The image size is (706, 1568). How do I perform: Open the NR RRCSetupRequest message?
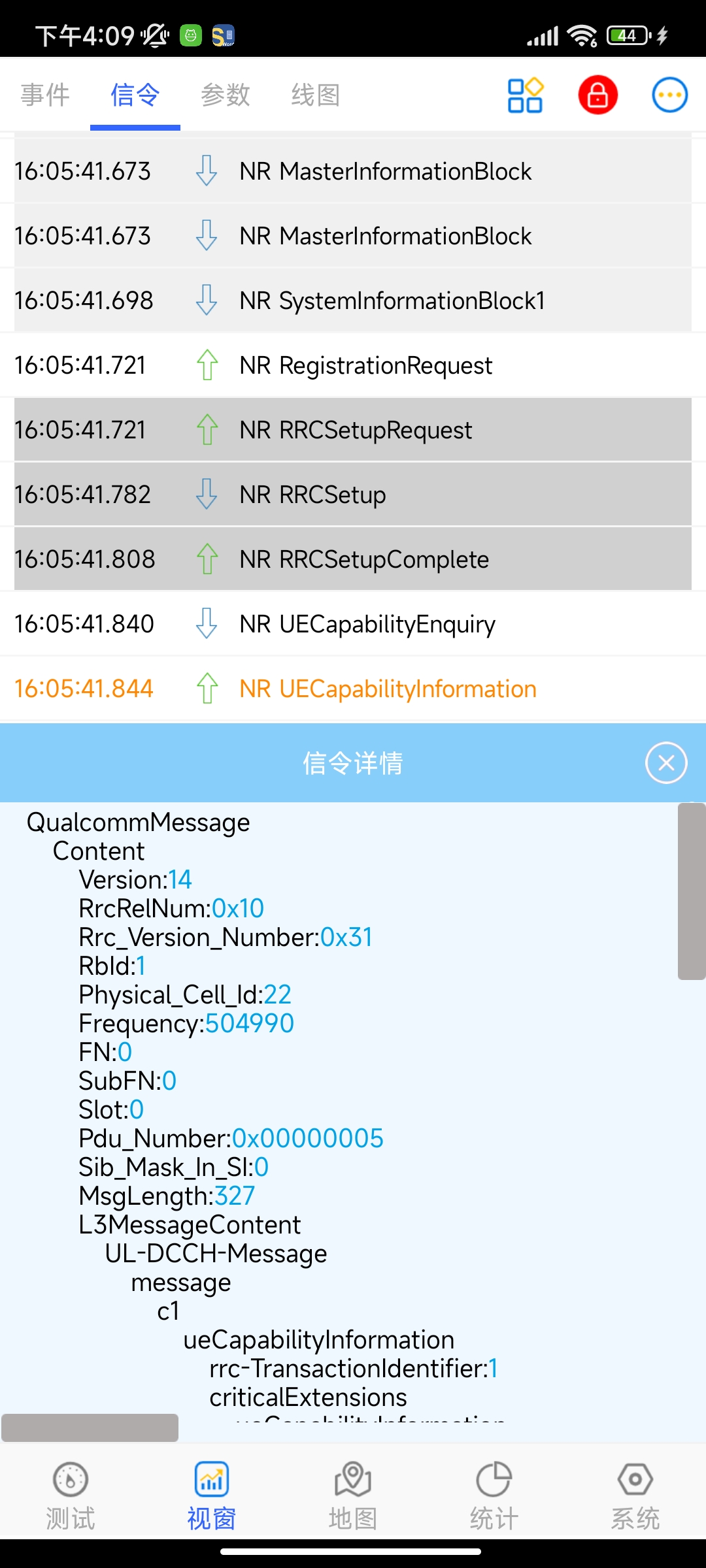pyautogui.click(x=353, y=430)
